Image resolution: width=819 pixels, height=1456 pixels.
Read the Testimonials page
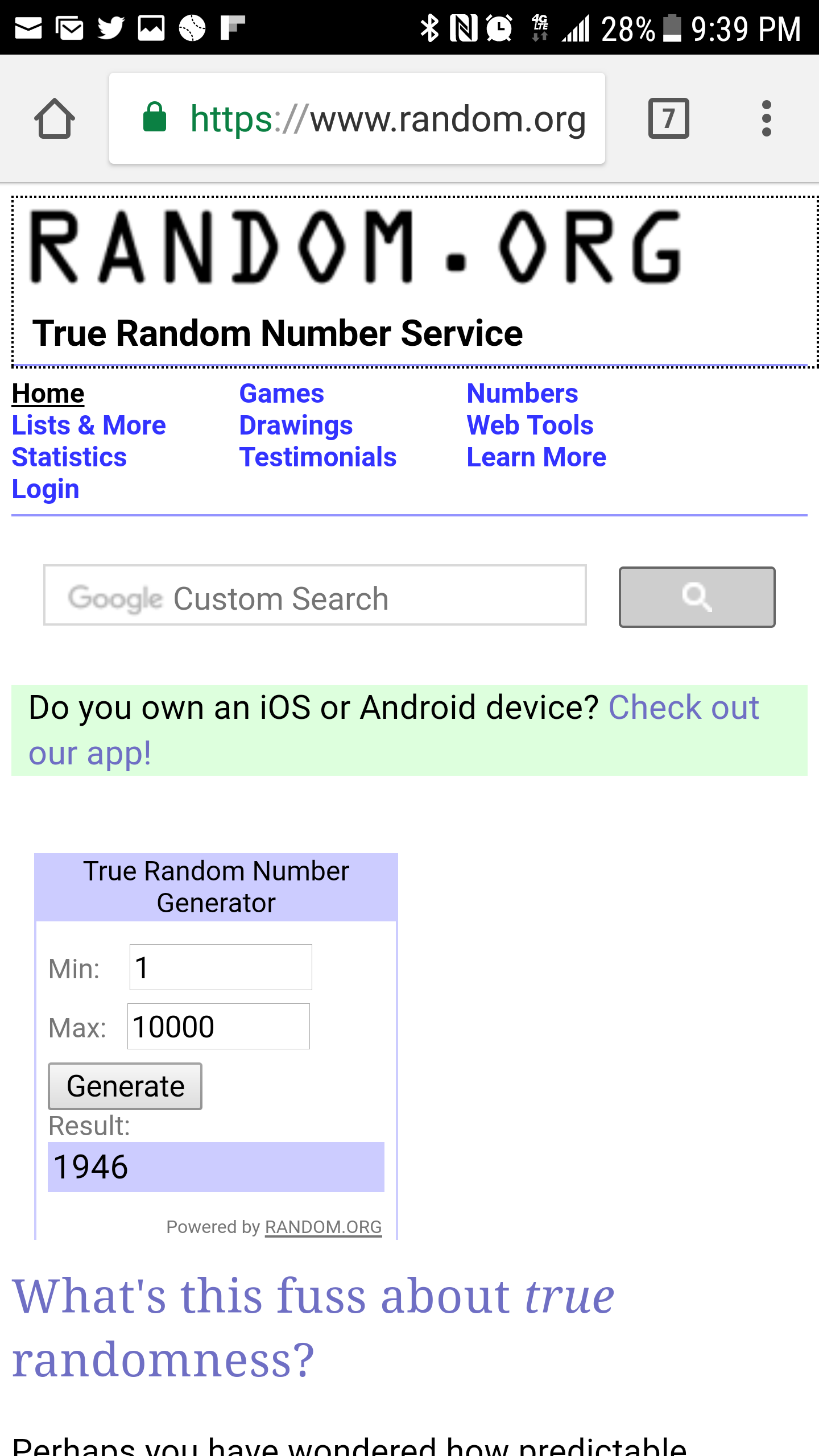(318, 457)
